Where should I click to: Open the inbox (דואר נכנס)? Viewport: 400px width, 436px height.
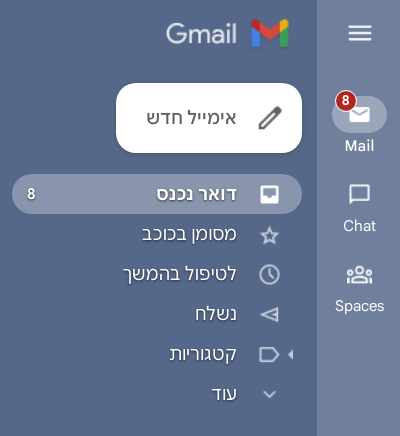point(157,194)
